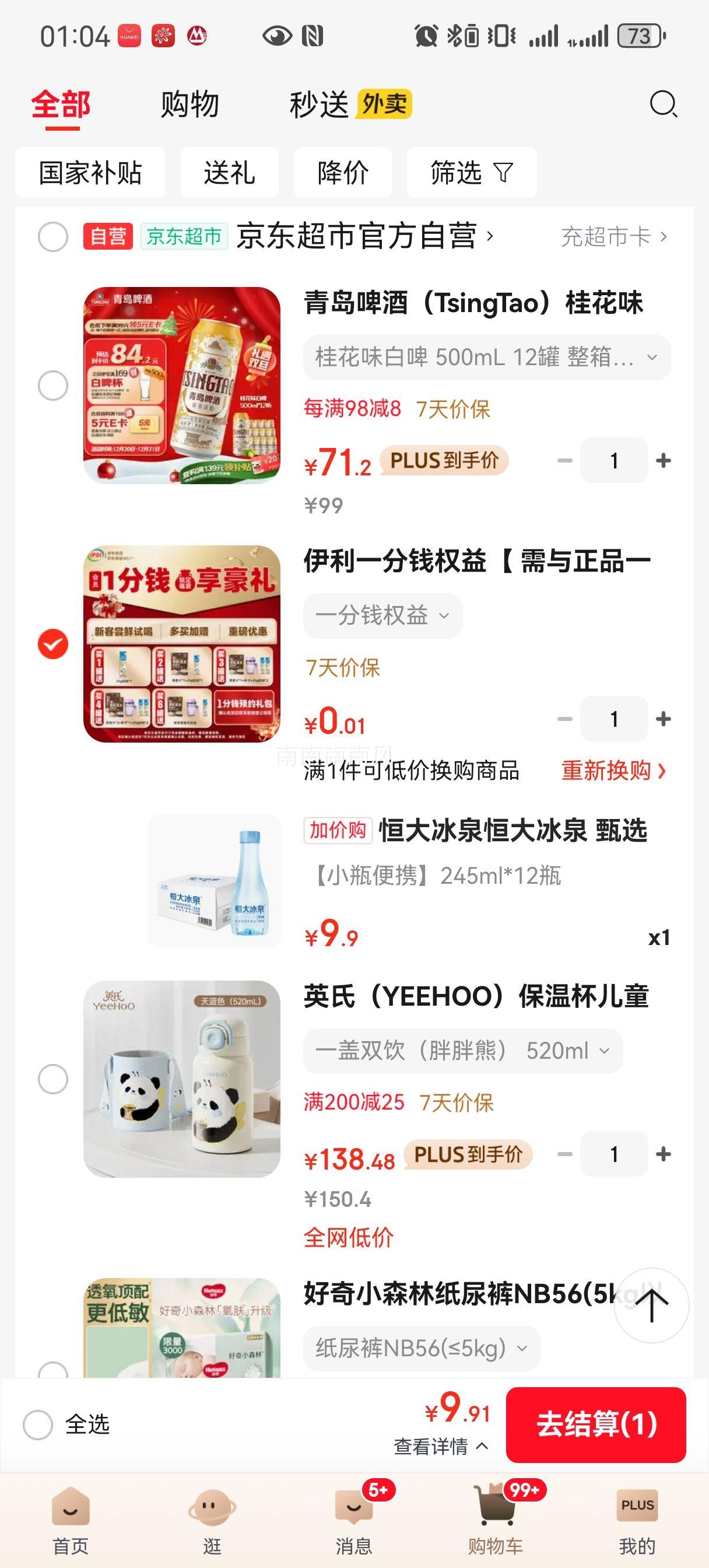The width and height of the screenshot is (709, 1568).
Task: Switch to the 购物 tab
Action: (189, 104)
